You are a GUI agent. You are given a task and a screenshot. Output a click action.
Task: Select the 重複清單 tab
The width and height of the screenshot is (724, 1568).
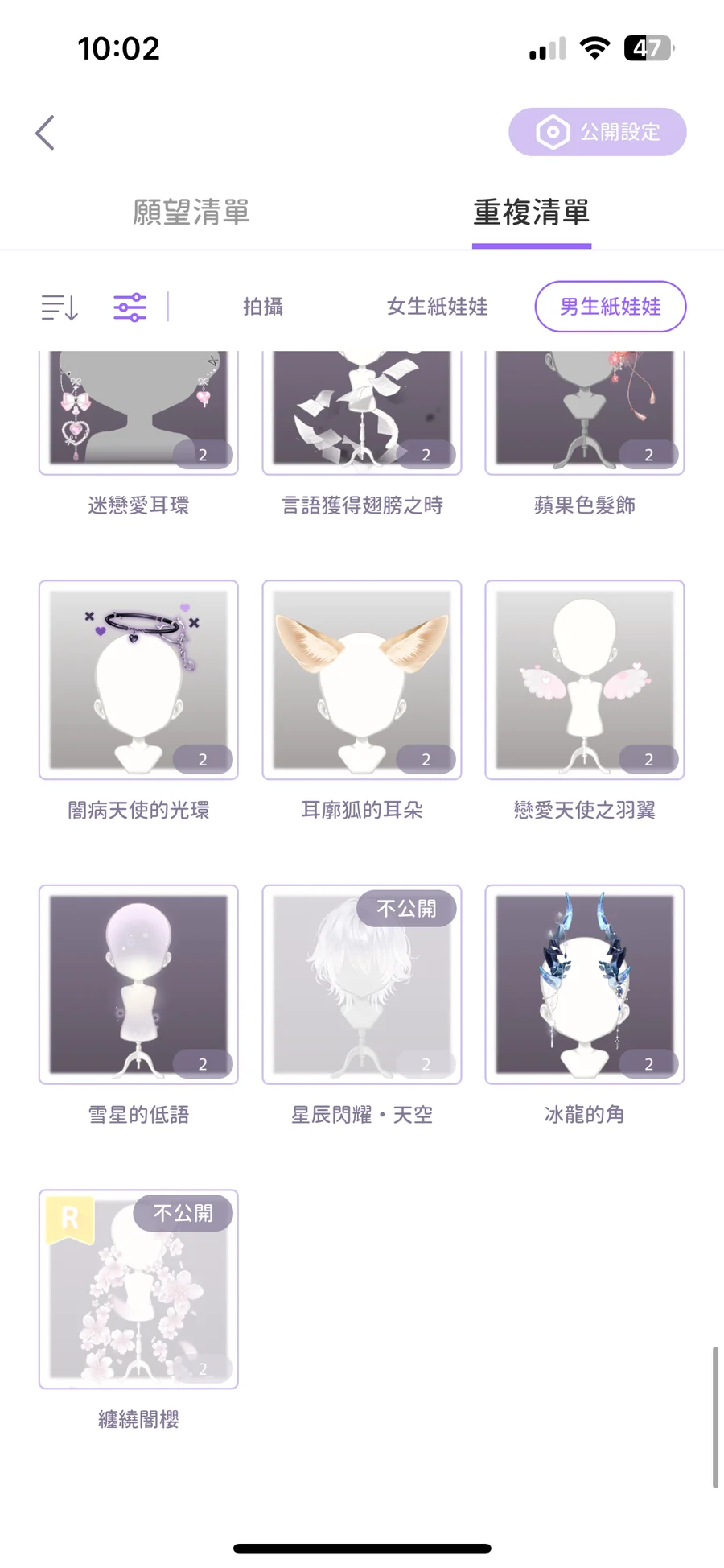point(531,213)
